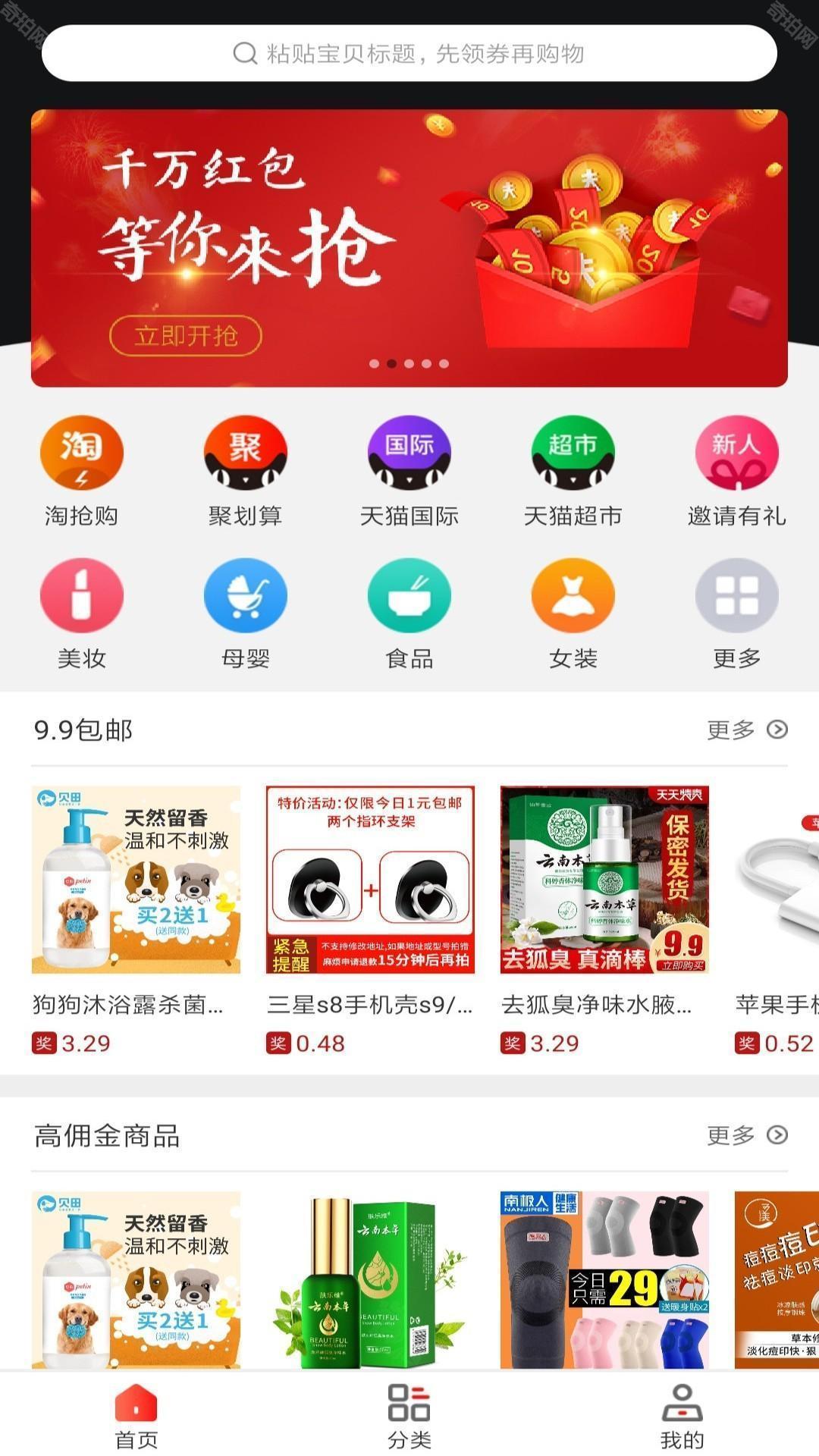Select the 美妆 category icon
Image resolution: width=819 pixels, height=1456 pixels.
[x=81, y=596]
